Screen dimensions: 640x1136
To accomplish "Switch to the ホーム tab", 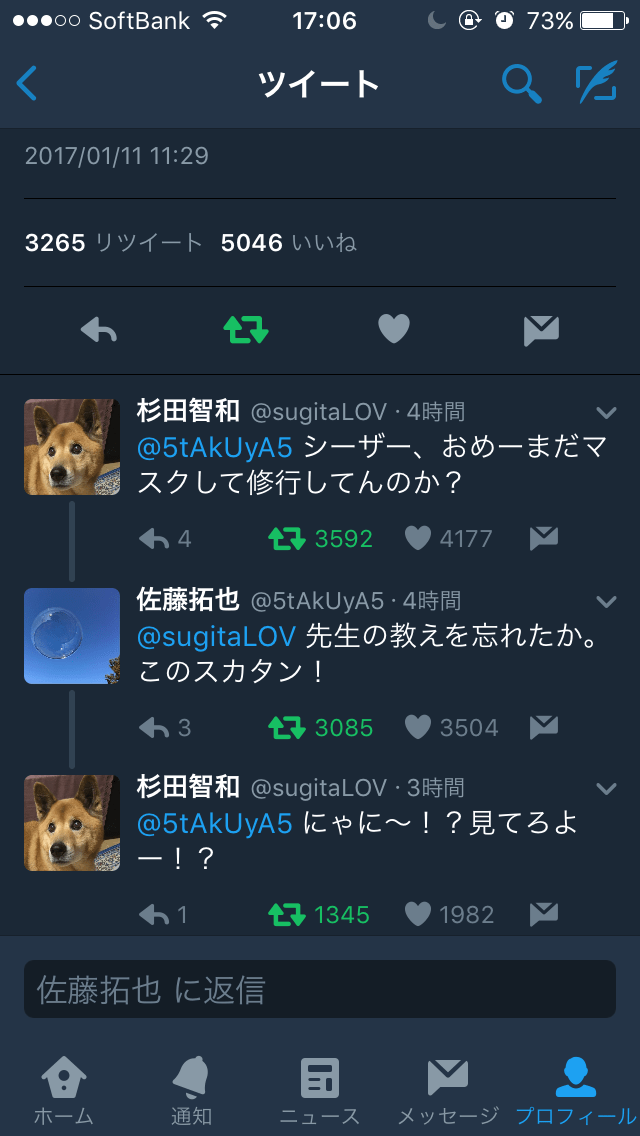I will [x=62, y=1090].
